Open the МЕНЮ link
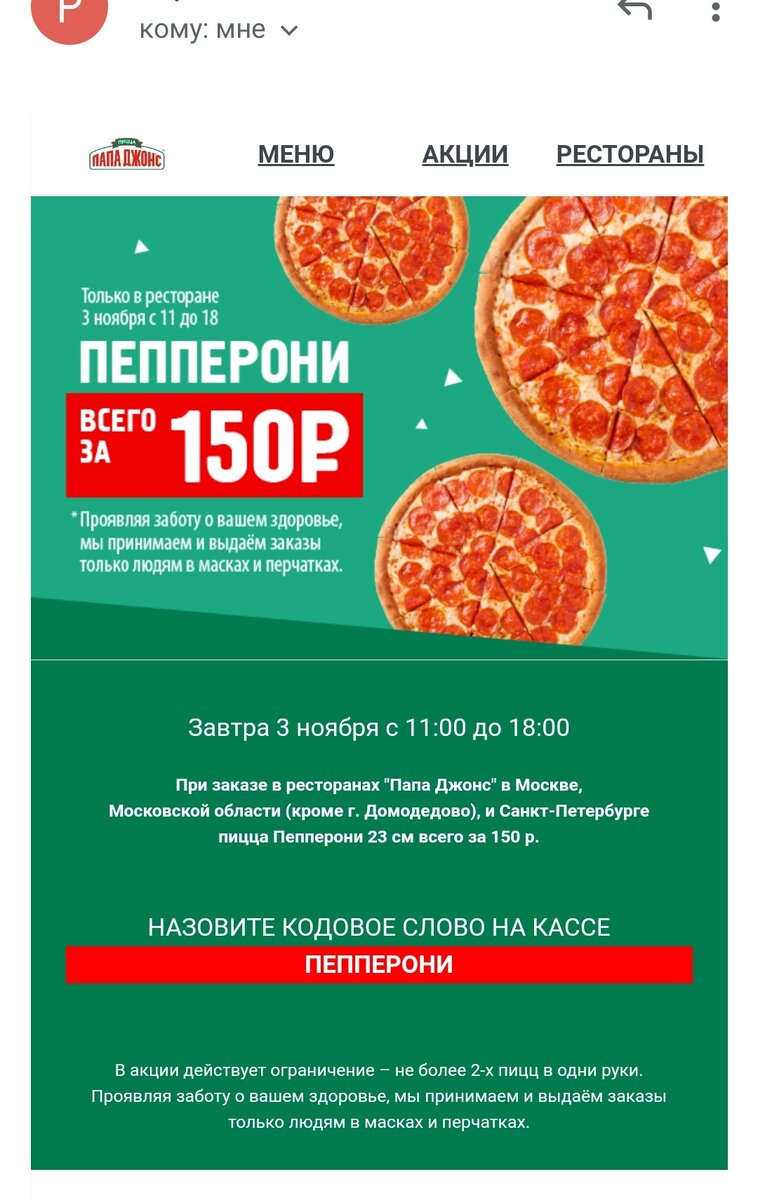Screen dimensions: 758x1200 (296, 154)
